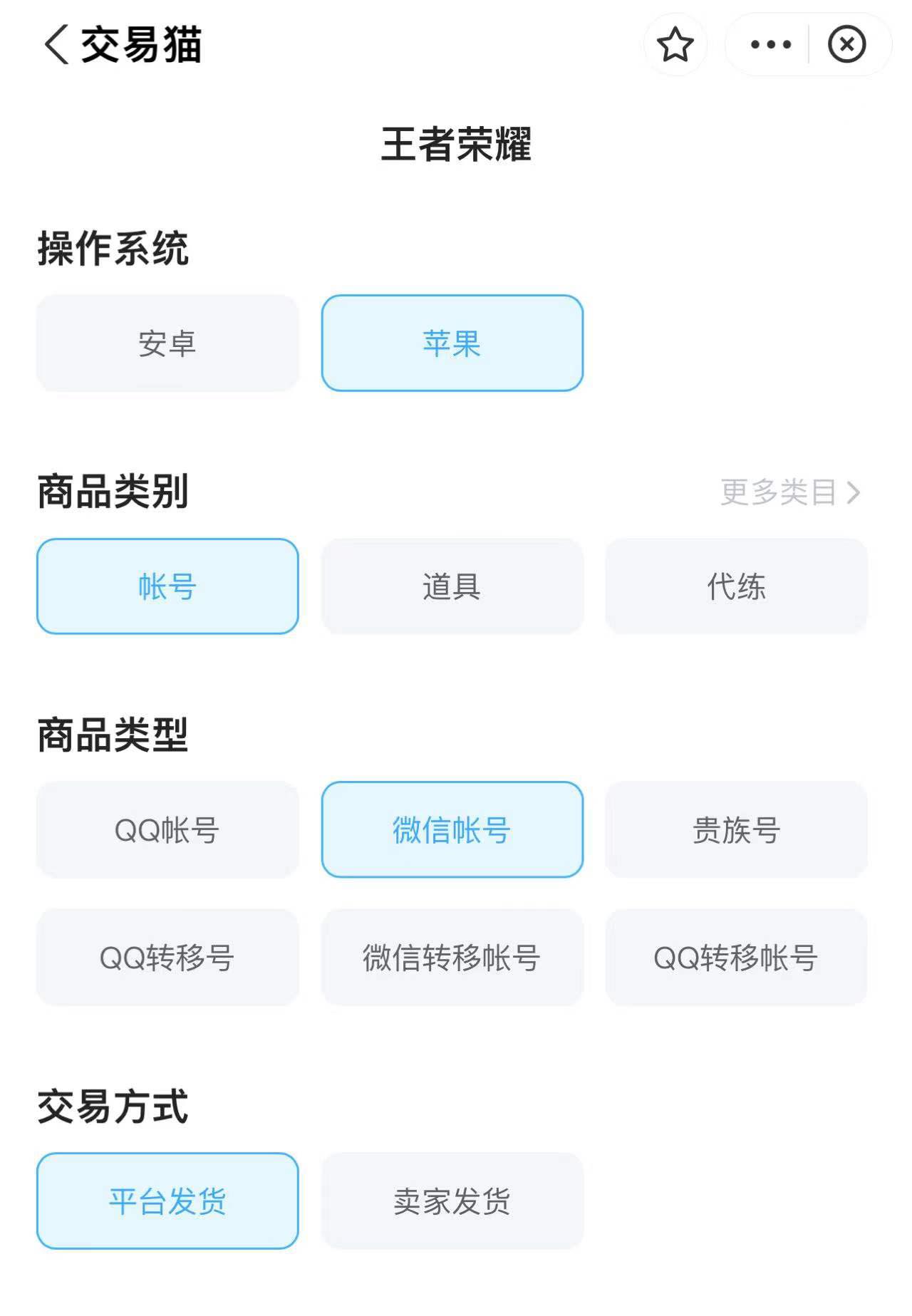912x1316 pixels.
Task: Choose 卖家发货 as trade method
Action: [x=452, y=1201]
